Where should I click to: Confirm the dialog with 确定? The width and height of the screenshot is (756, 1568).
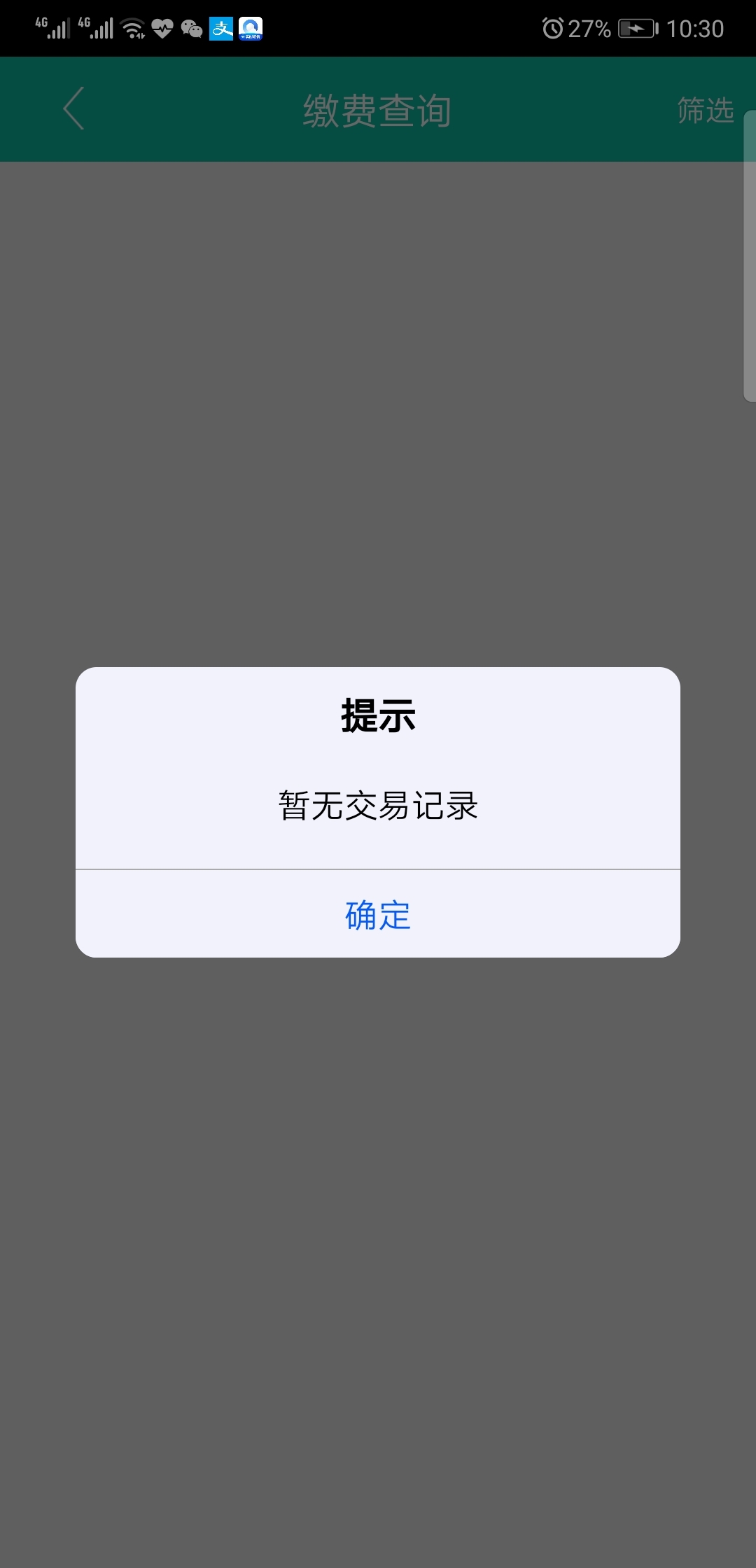coord(378,914)
